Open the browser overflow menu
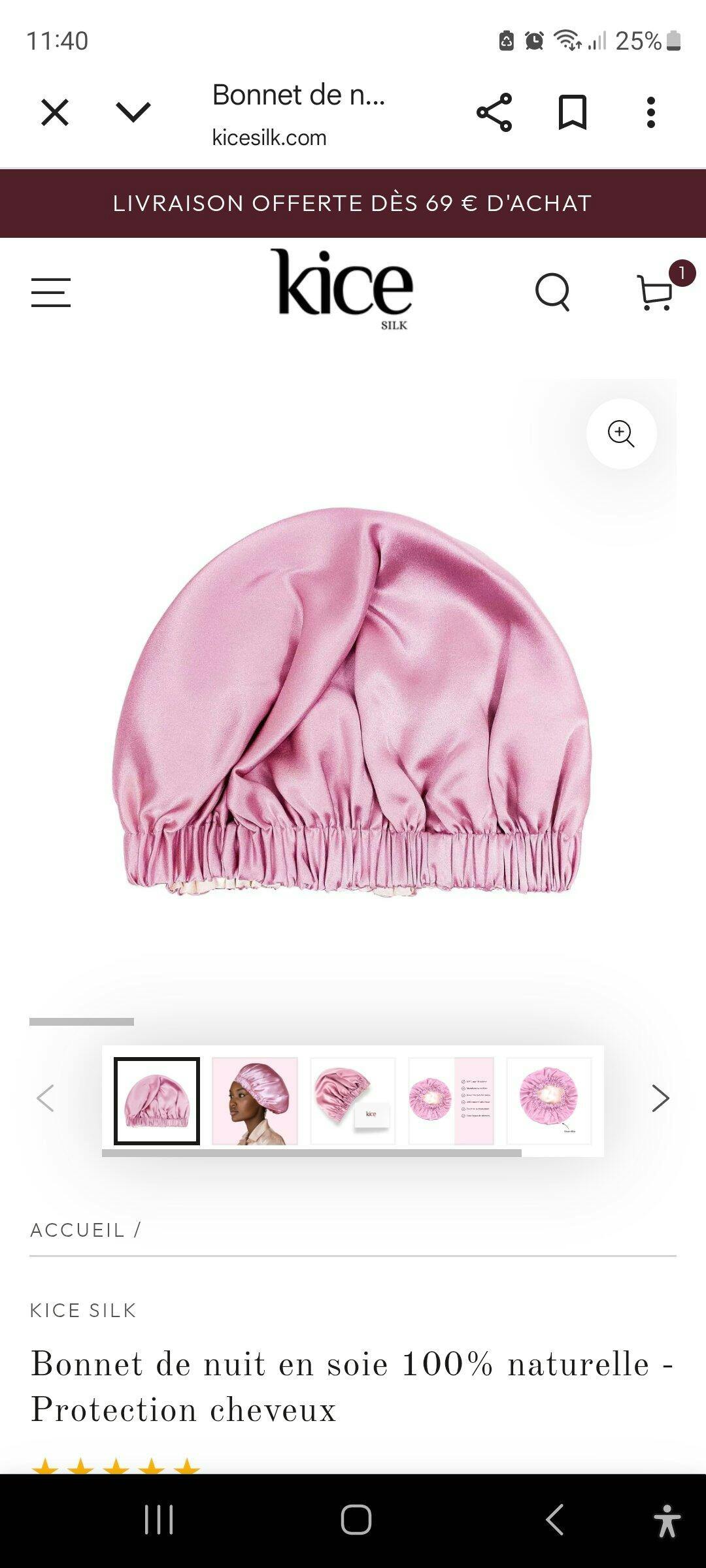This screenshot has height=1568, width=706. click(x=650, y=112)
